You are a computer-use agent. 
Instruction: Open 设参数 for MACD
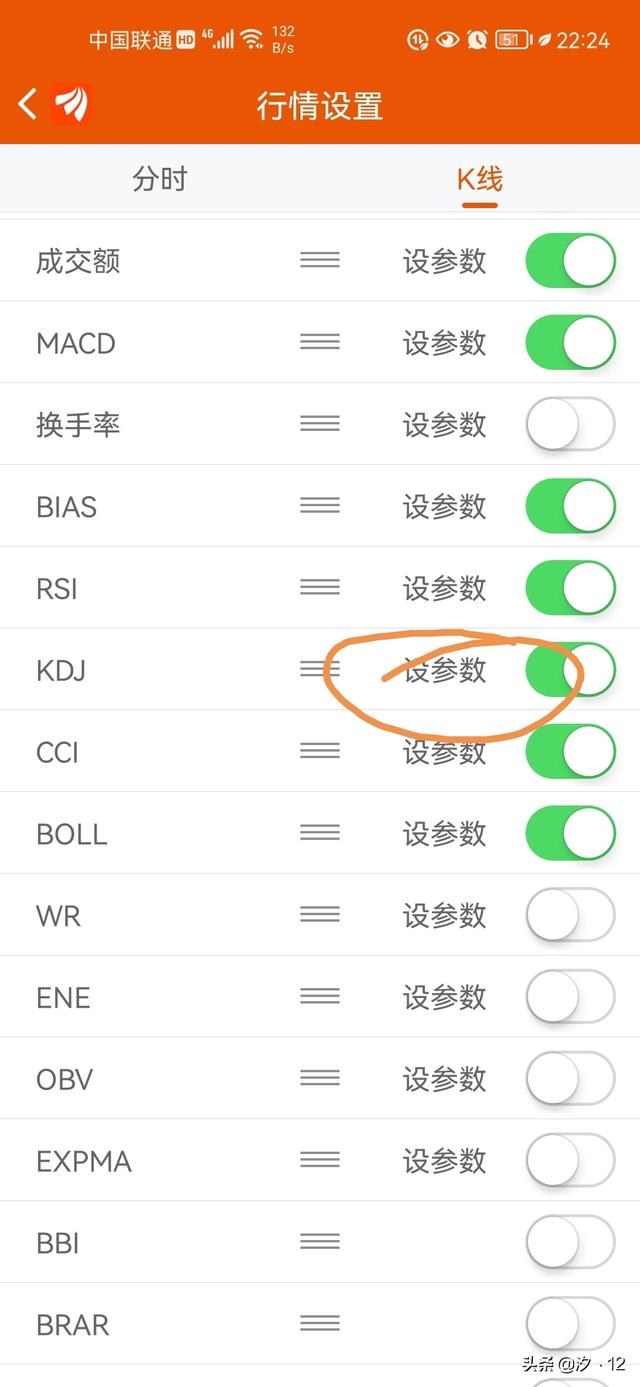coord(444,343)
